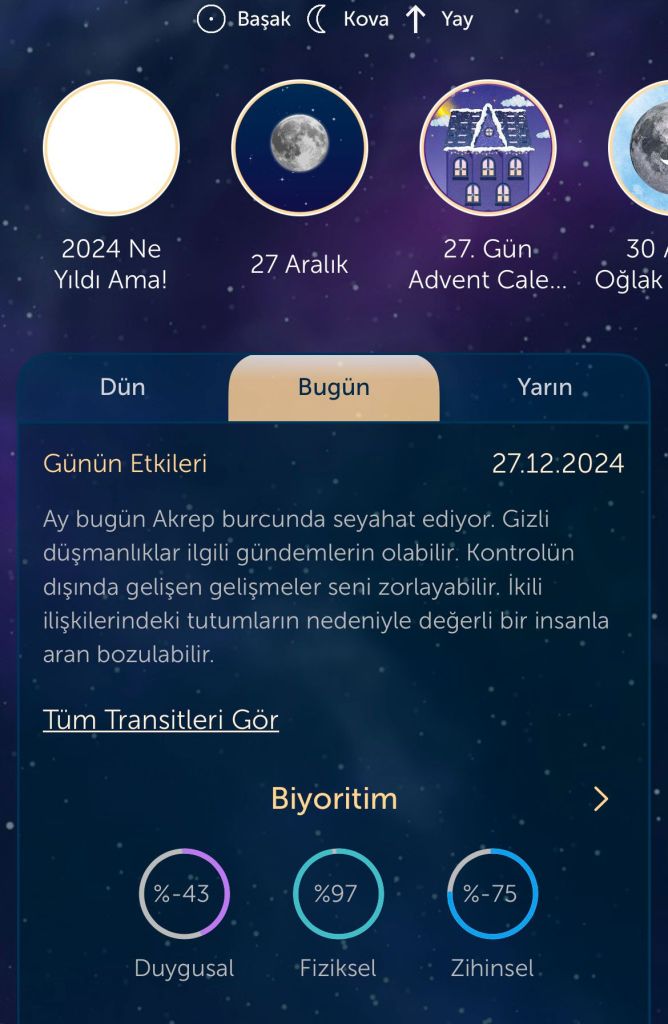Show tomorrow's horoscope via Yarın tab
The height and width of the screenshot is (1024, 668).
[x=545, y=388]
